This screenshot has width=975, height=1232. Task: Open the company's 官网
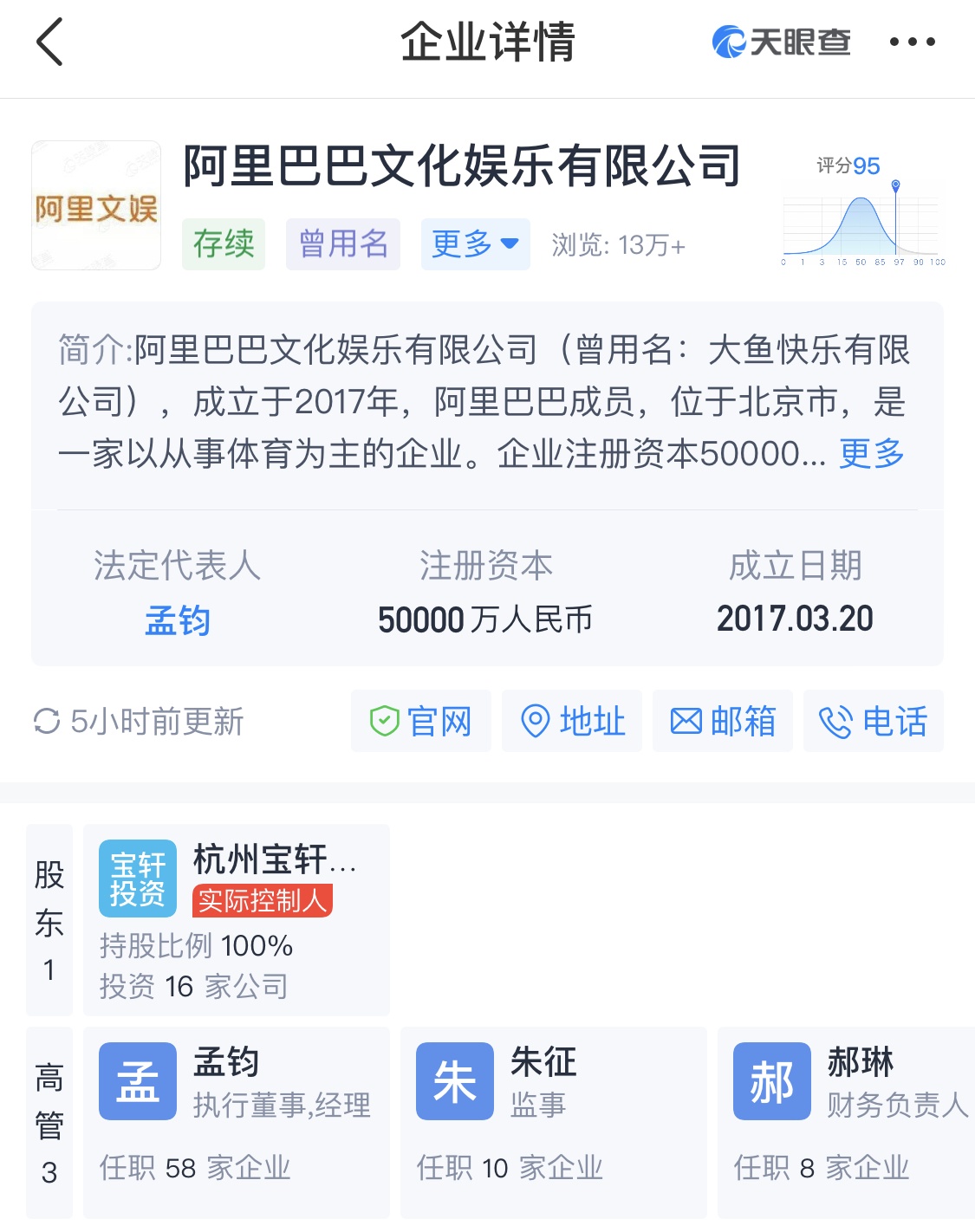pyautogui.click(x=421, y=721)
